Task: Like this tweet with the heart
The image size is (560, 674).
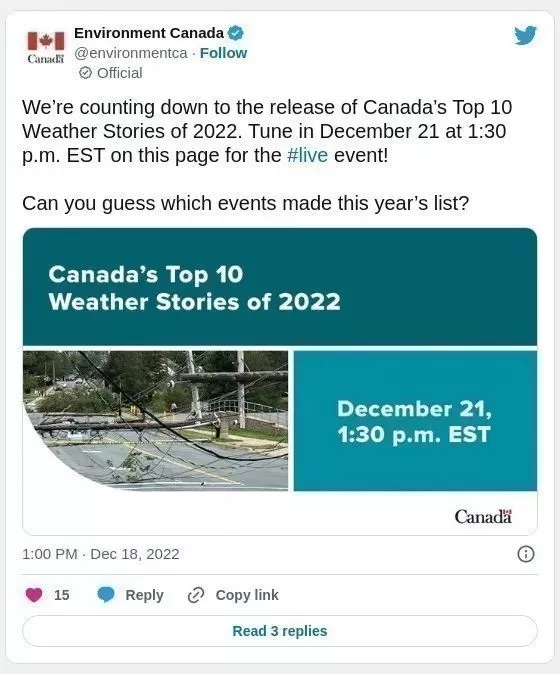Action: 34,595
